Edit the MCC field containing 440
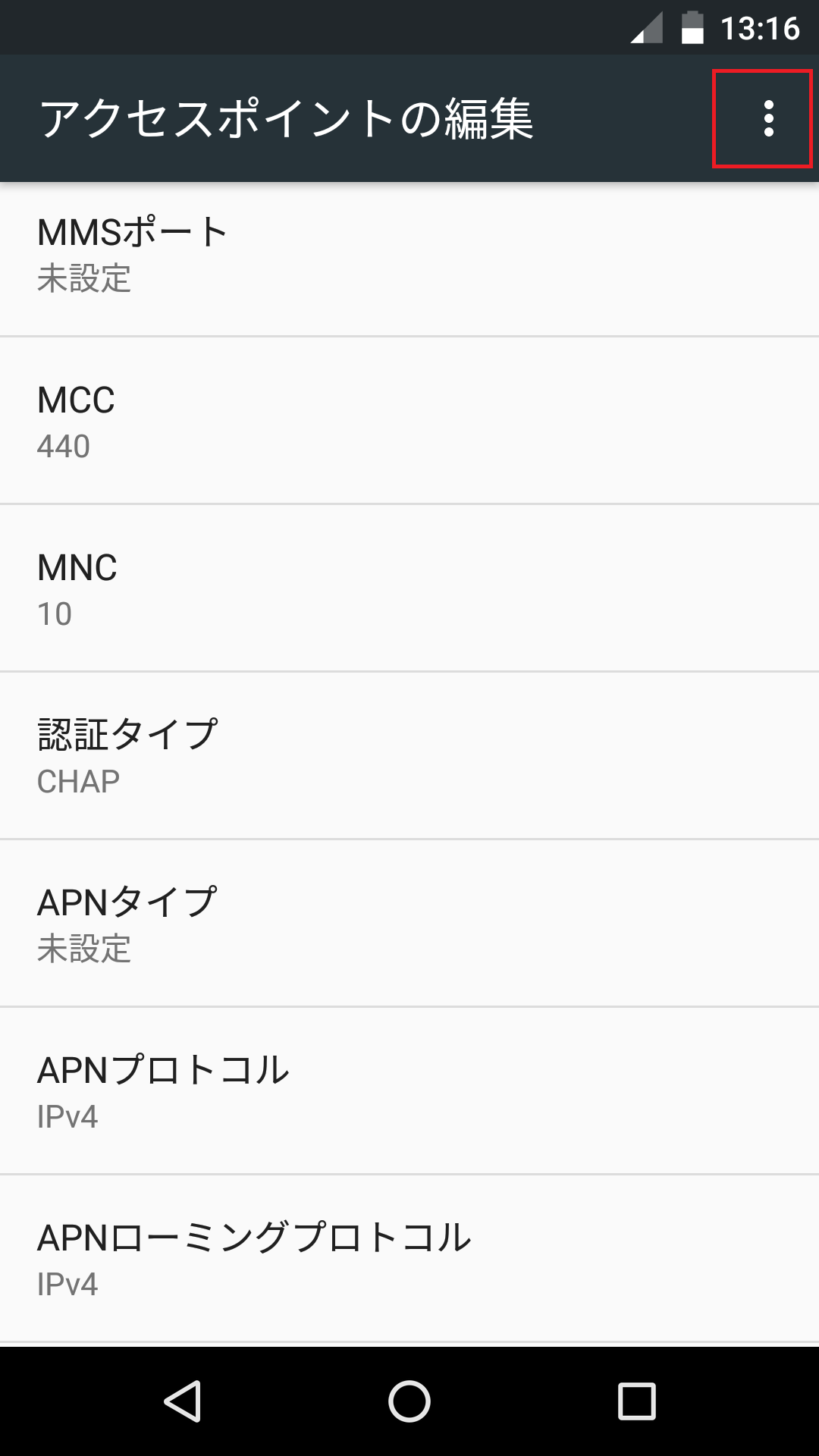 pyautogui.click(x=409, y=420)
